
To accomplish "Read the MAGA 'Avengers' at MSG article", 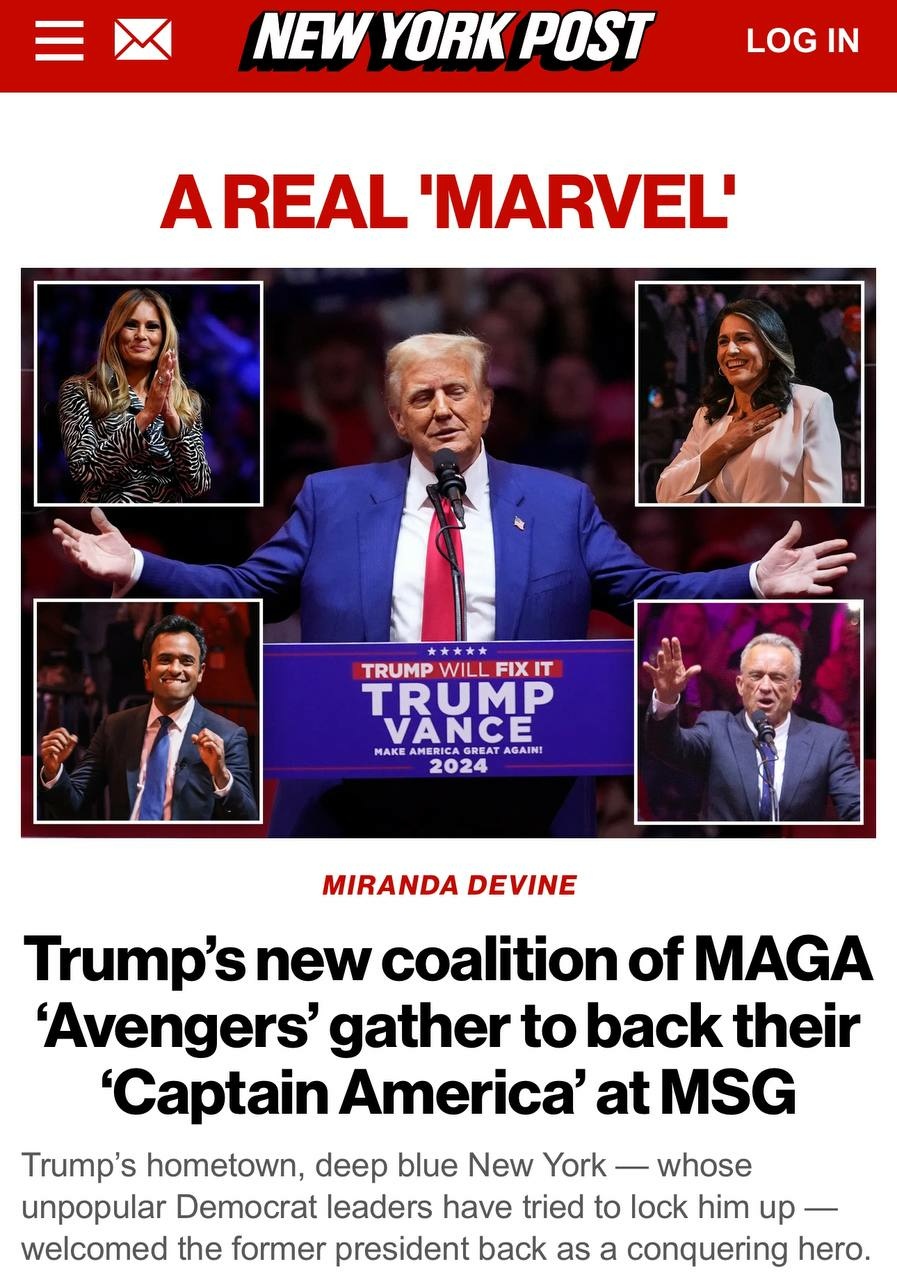I will pos(448,1026).
